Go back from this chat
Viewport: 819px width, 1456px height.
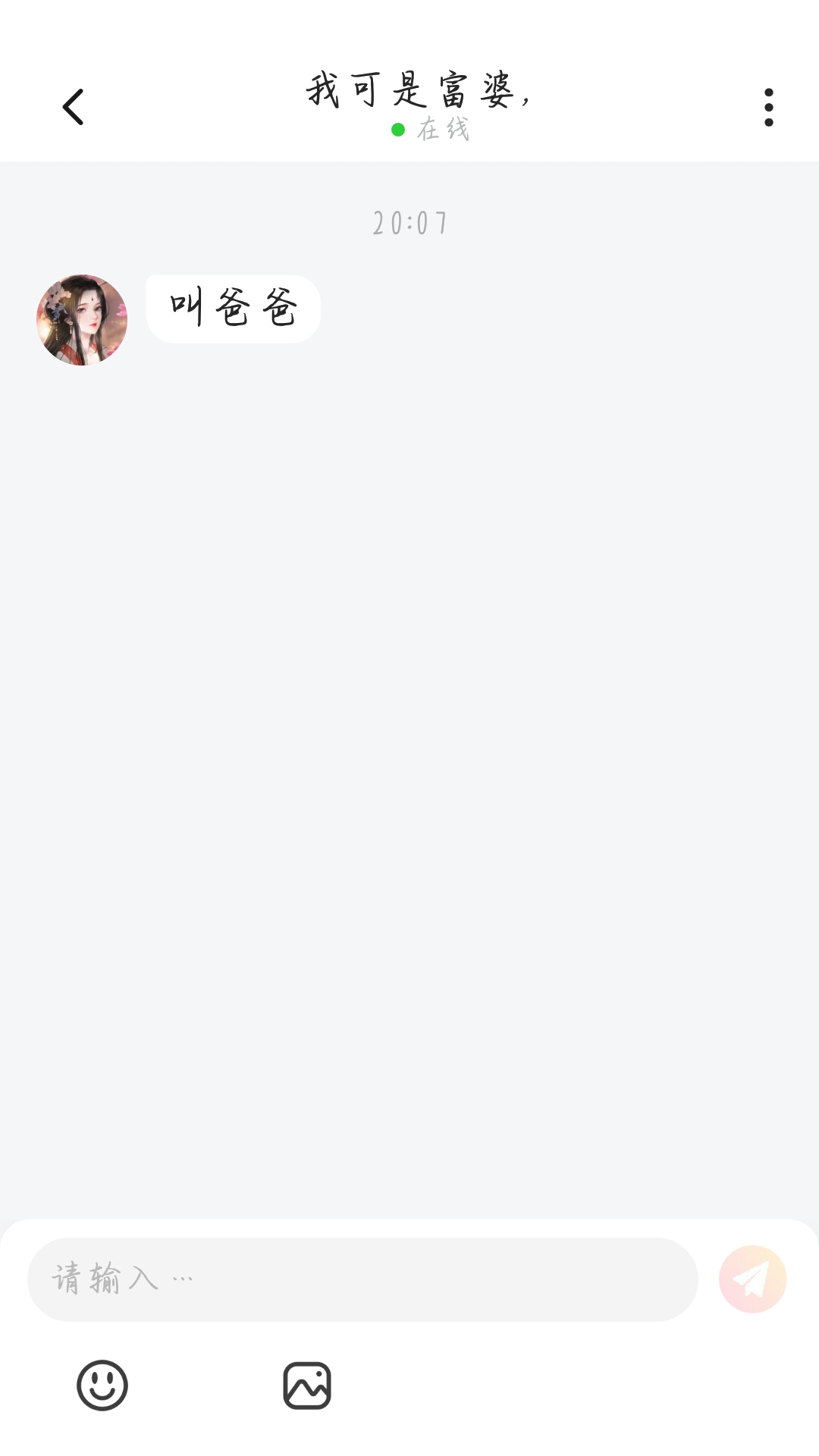pos(73,107)
